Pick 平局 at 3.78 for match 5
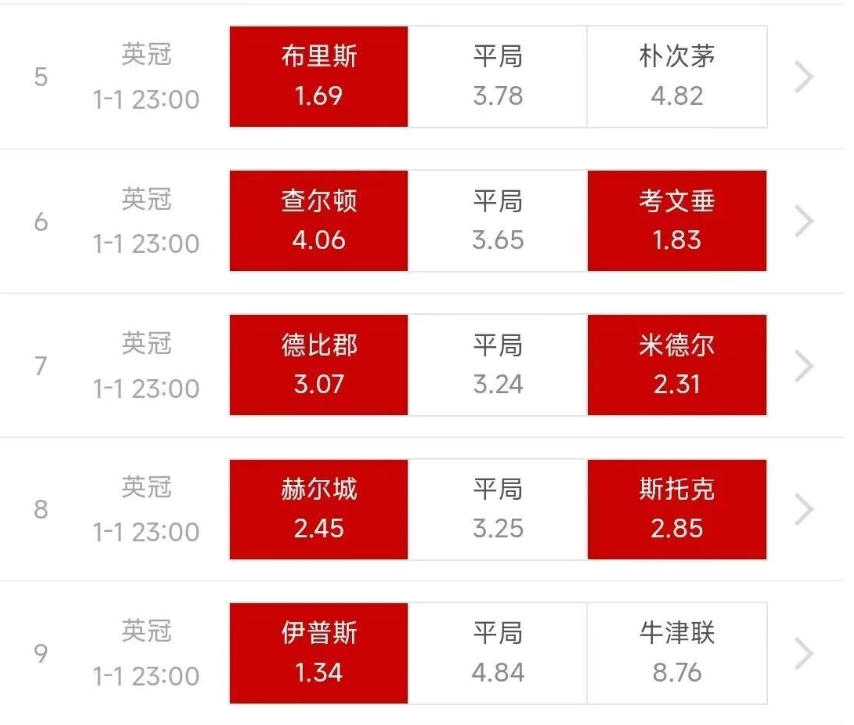 click(497, 77)
